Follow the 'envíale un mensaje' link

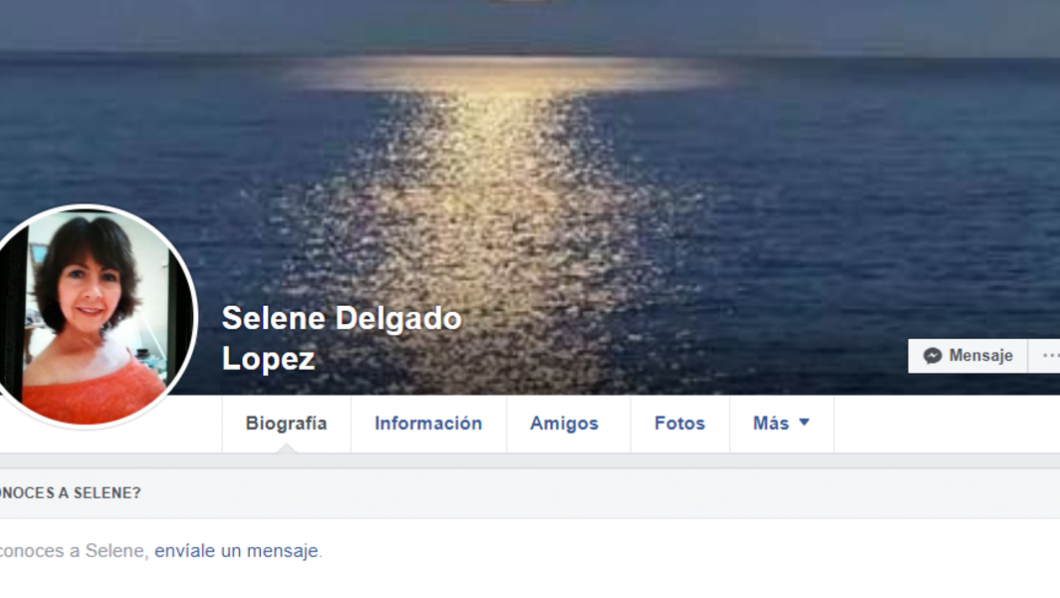pos(236,551)
